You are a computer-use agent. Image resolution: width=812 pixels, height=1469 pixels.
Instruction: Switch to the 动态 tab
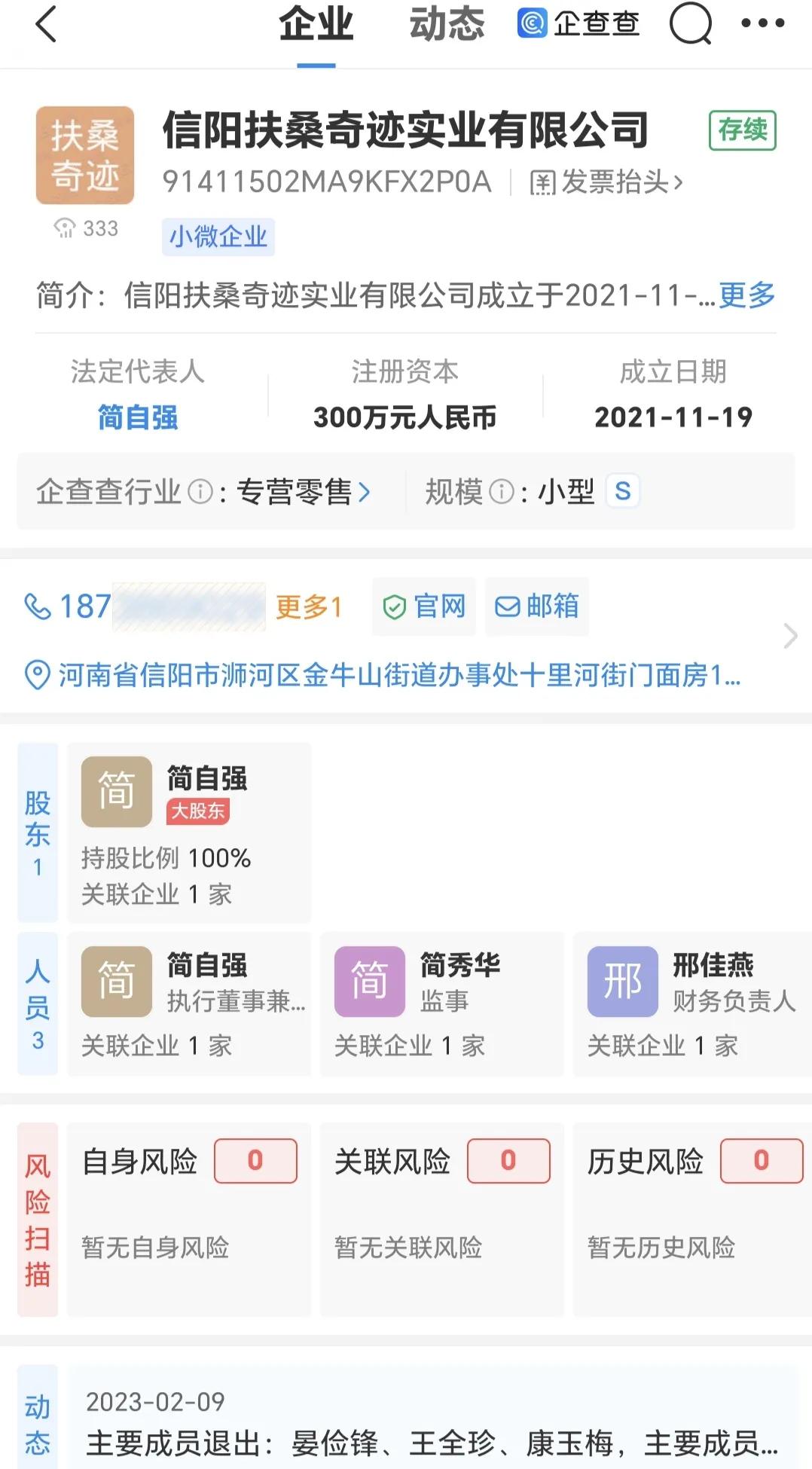coord(447,23)
